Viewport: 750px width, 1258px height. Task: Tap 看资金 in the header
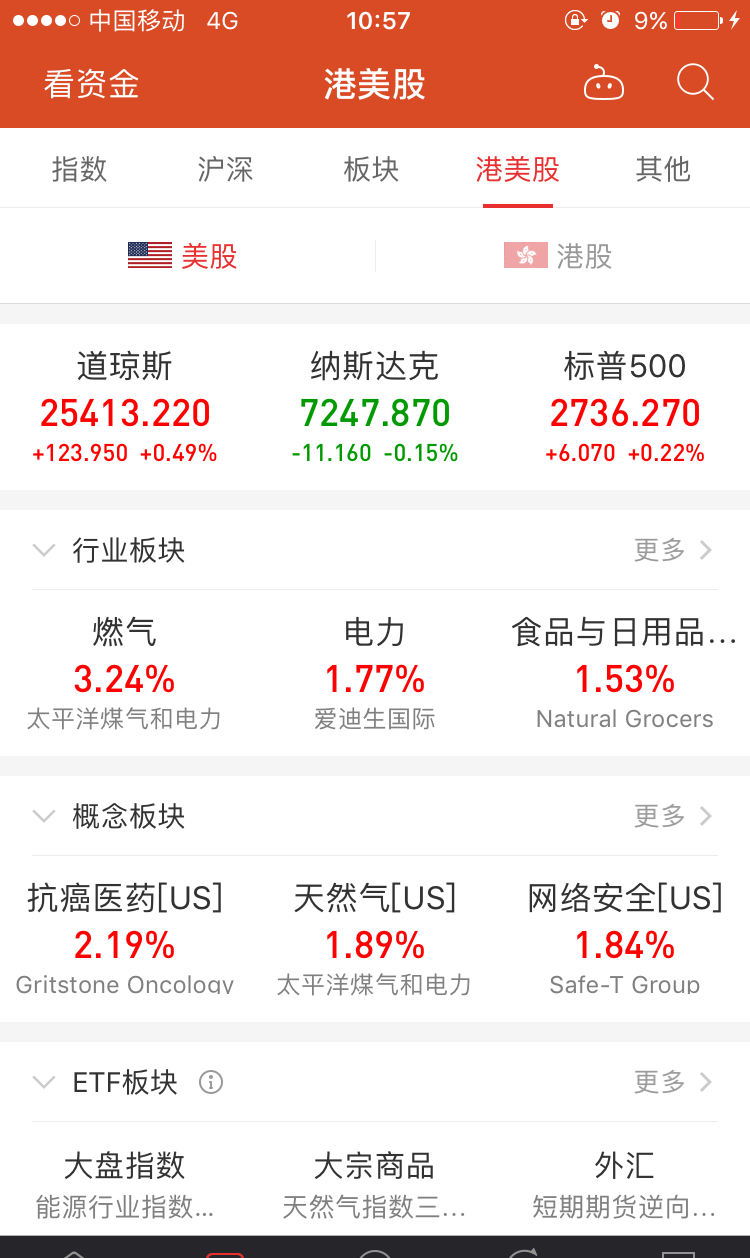(x=91, y=85)
